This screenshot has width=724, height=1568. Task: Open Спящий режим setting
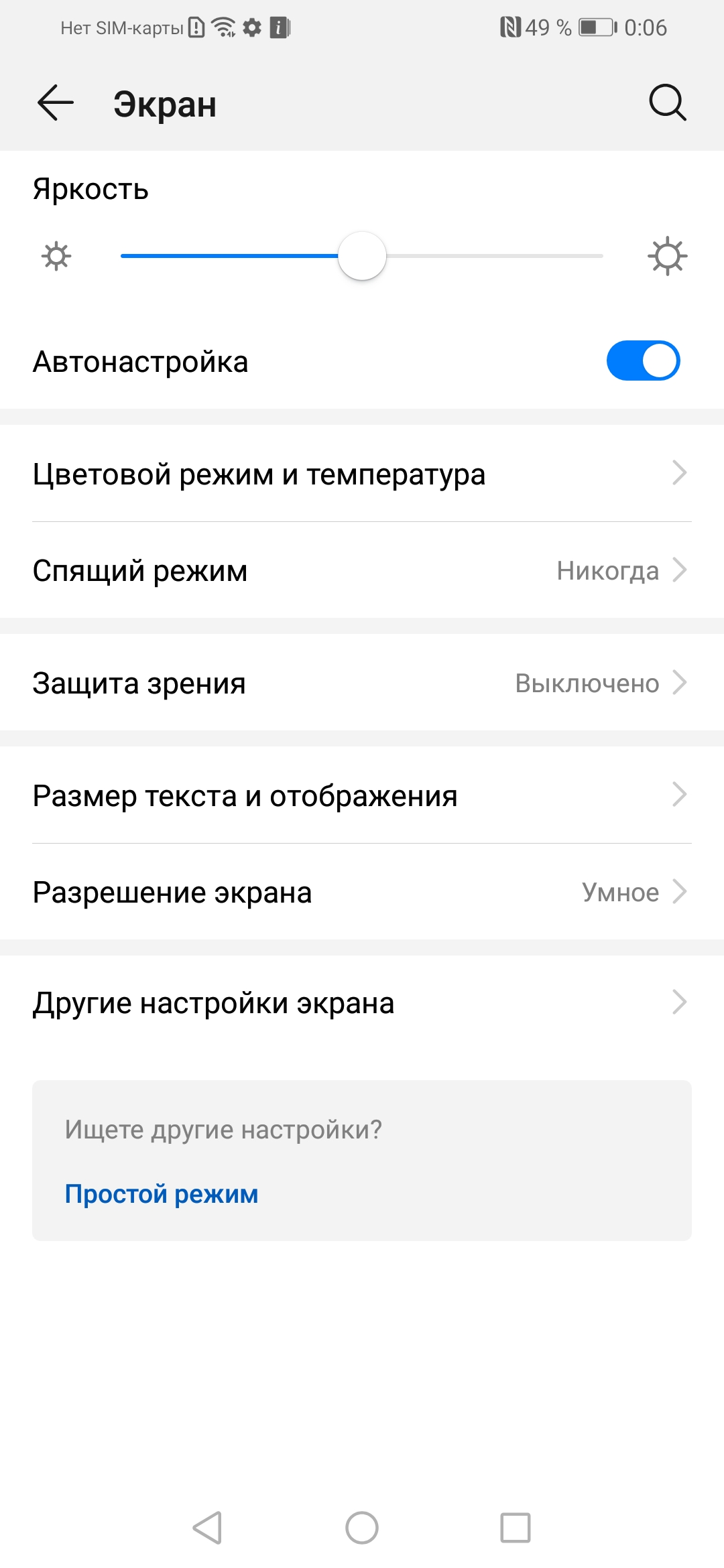(362, 571)
